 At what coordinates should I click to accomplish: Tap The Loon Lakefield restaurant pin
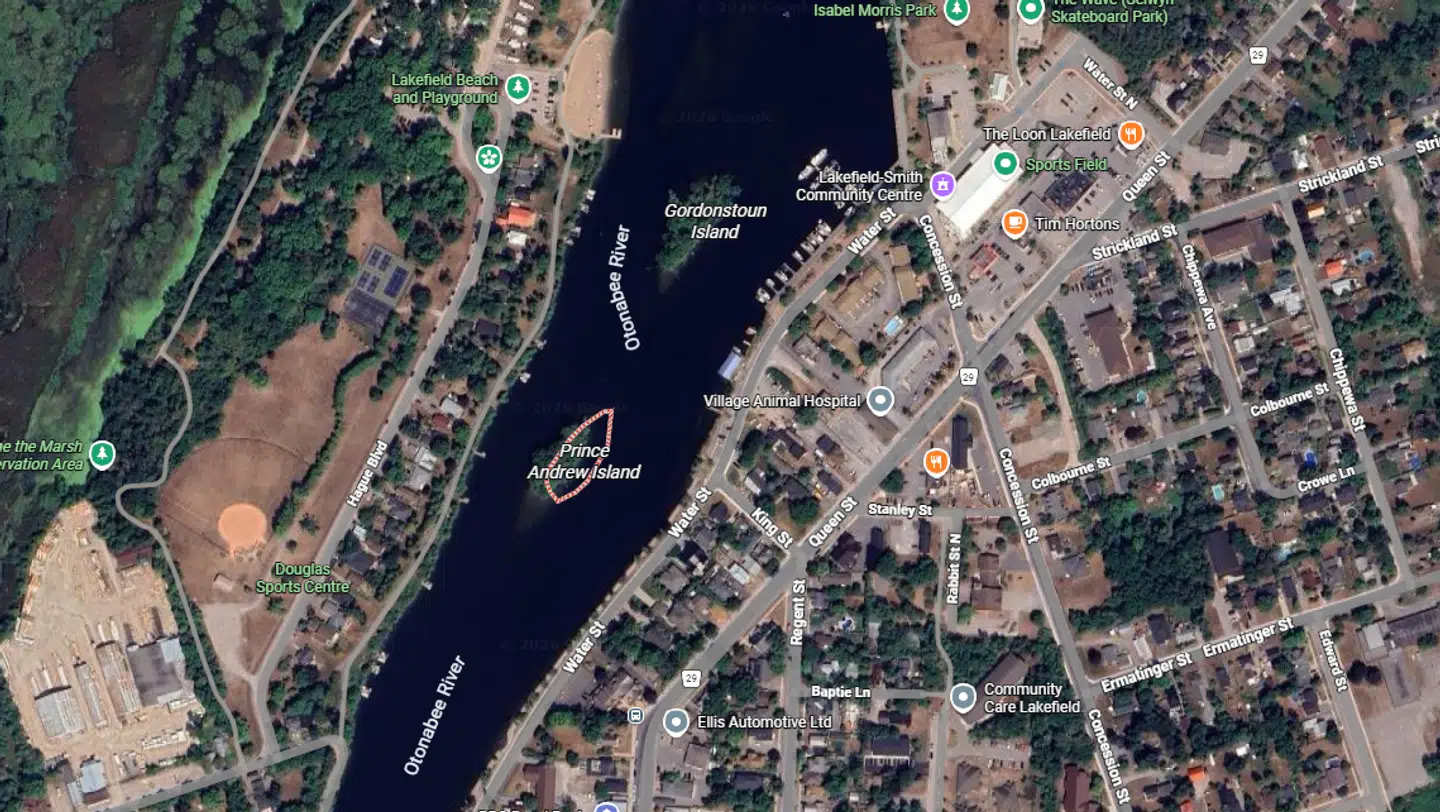pos(1131,134)
